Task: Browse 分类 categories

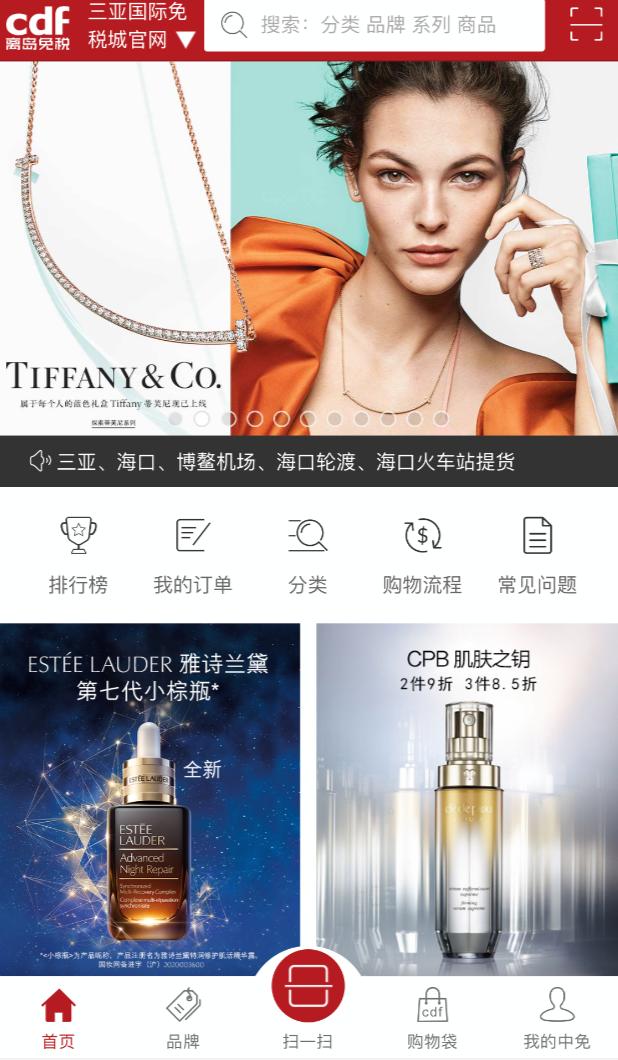Action: tap(308, 555)
